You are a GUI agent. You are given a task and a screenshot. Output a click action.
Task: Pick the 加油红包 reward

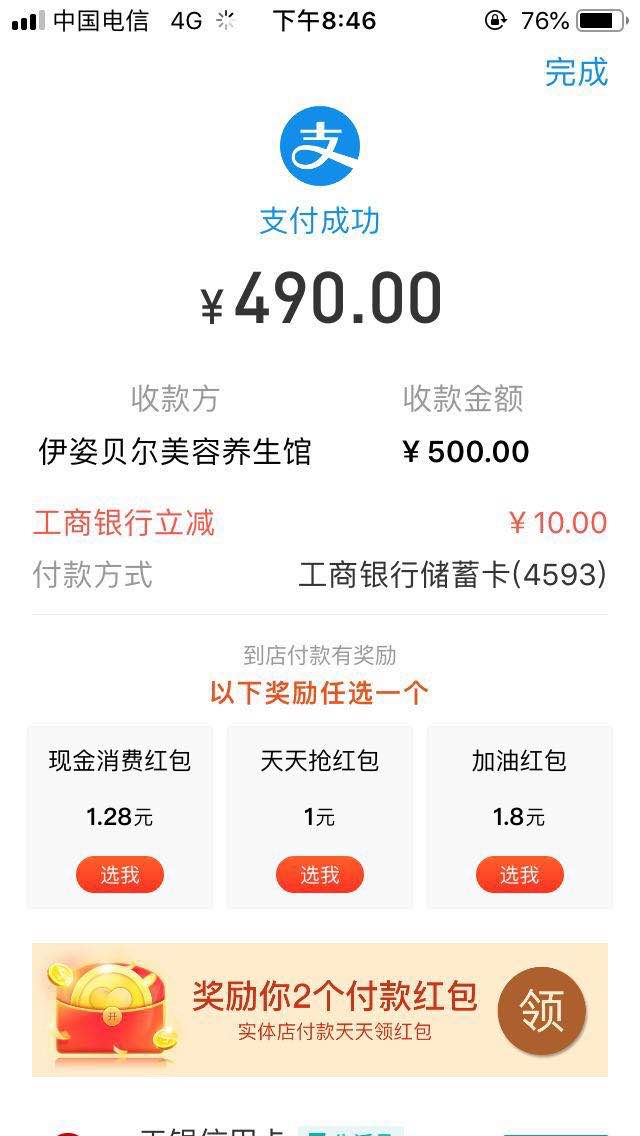tap(519, 875)
